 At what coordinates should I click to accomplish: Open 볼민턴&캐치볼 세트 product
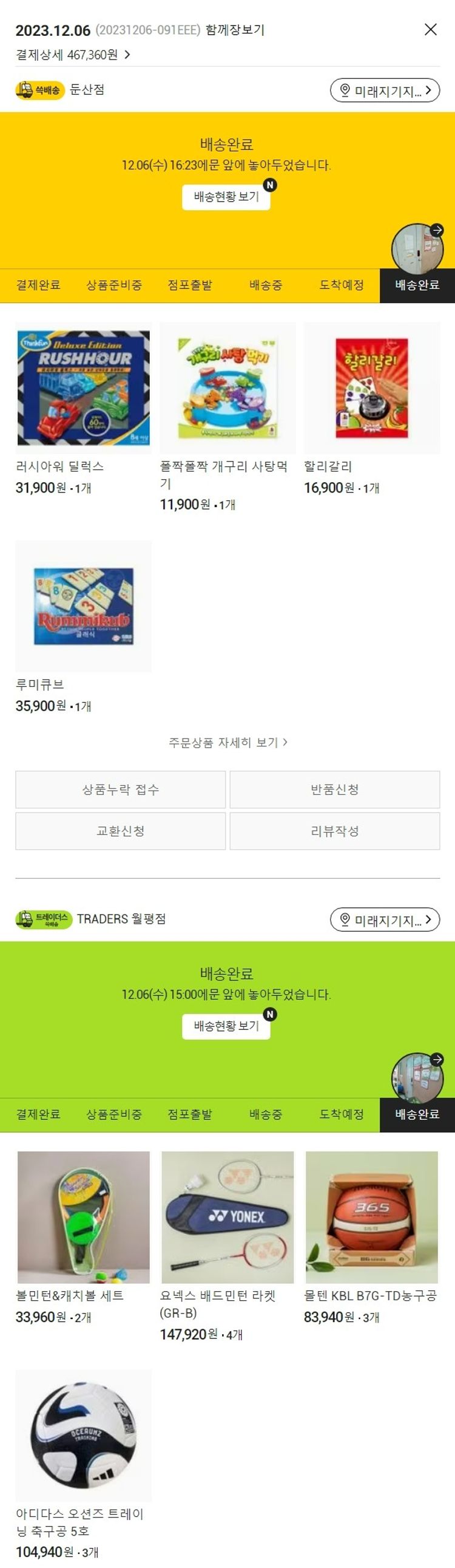click(83, 1218)
